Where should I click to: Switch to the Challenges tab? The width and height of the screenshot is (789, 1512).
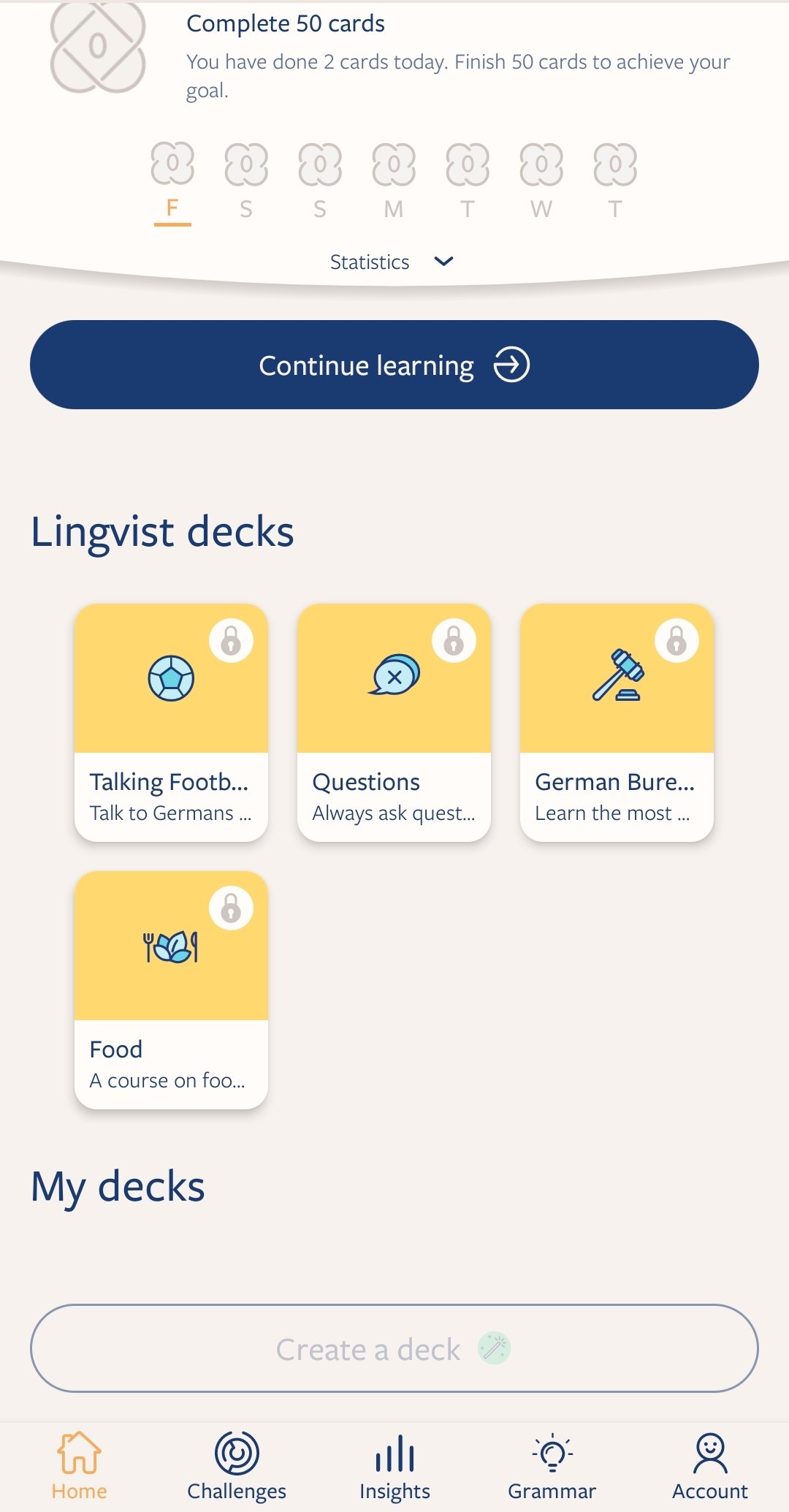237,1466
